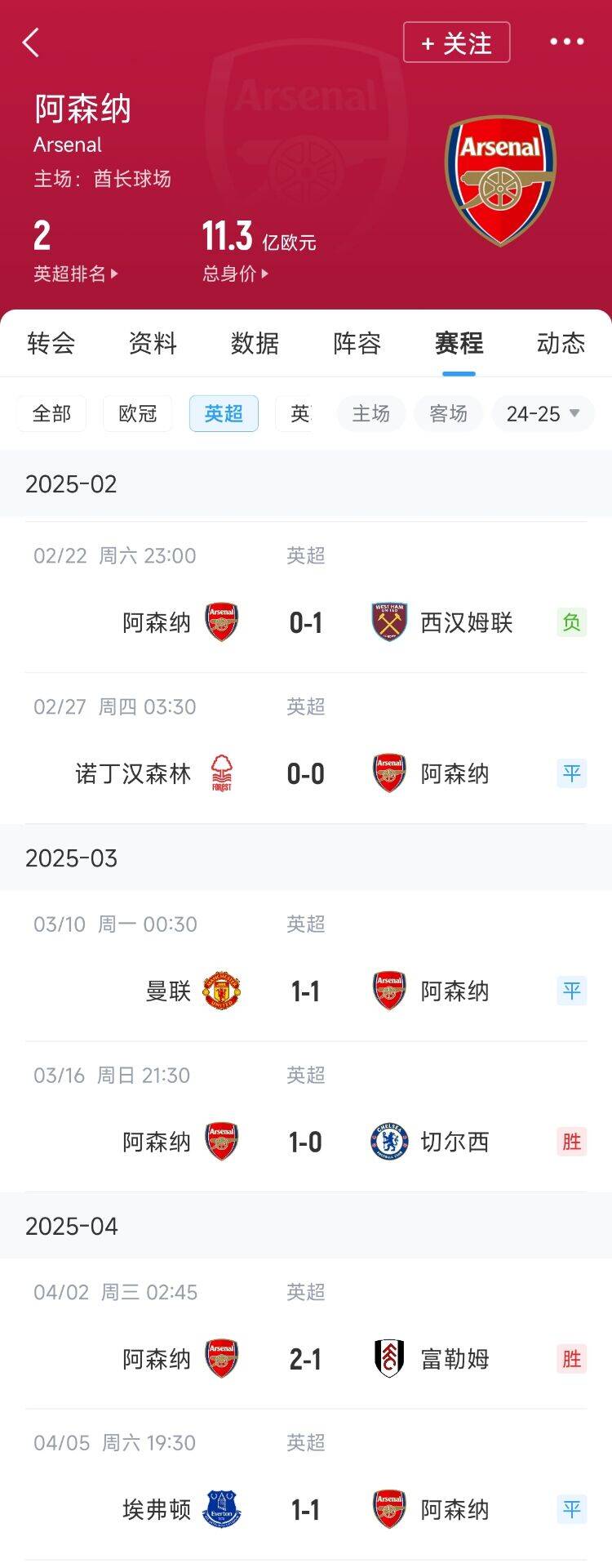Switch to the 动态 tab
This screenshot has width=612, height=1568.
[561, 343]
